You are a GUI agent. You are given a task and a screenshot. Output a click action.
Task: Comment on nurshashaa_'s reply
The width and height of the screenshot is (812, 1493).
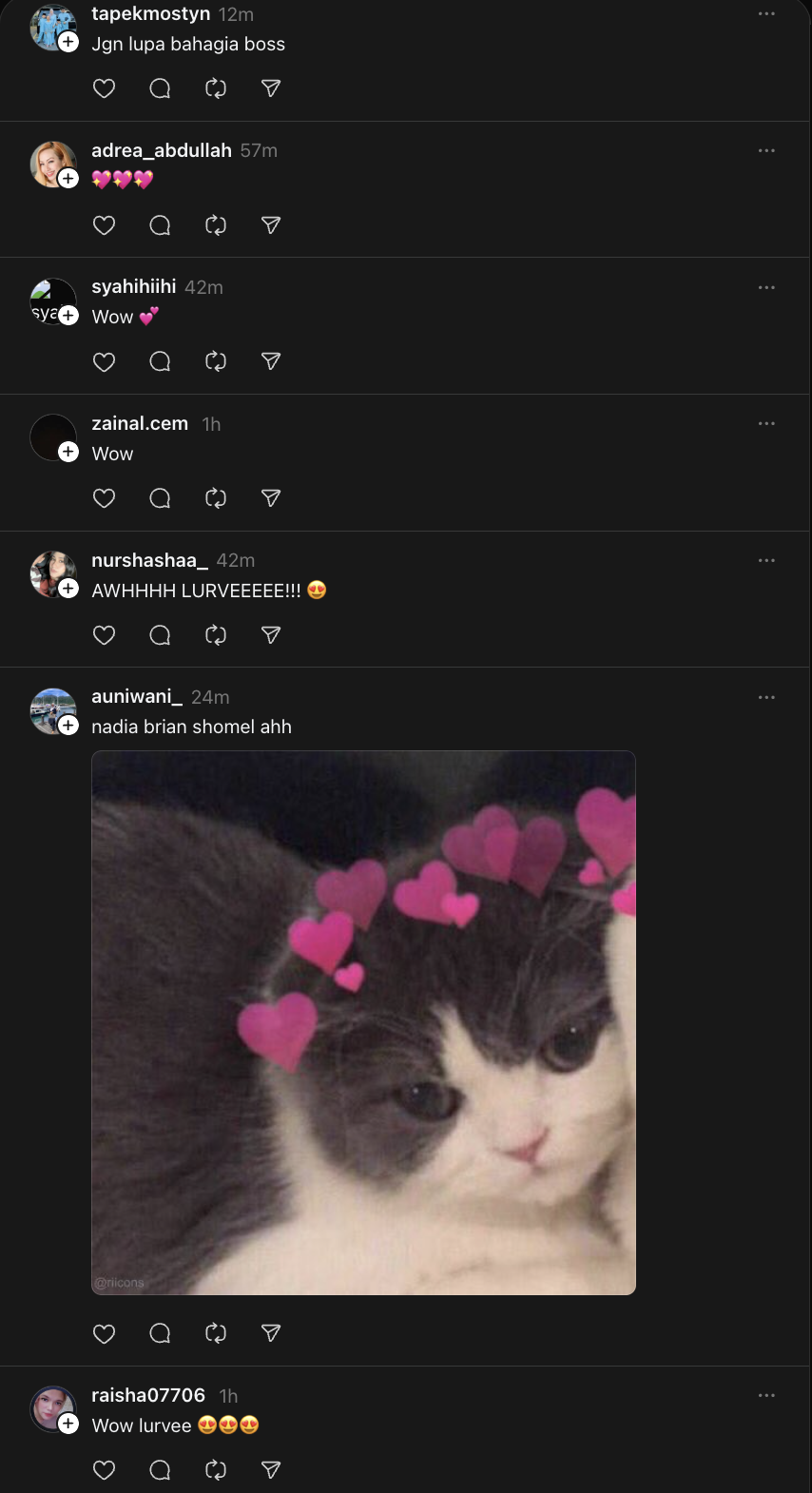click(x=160, y=635)
